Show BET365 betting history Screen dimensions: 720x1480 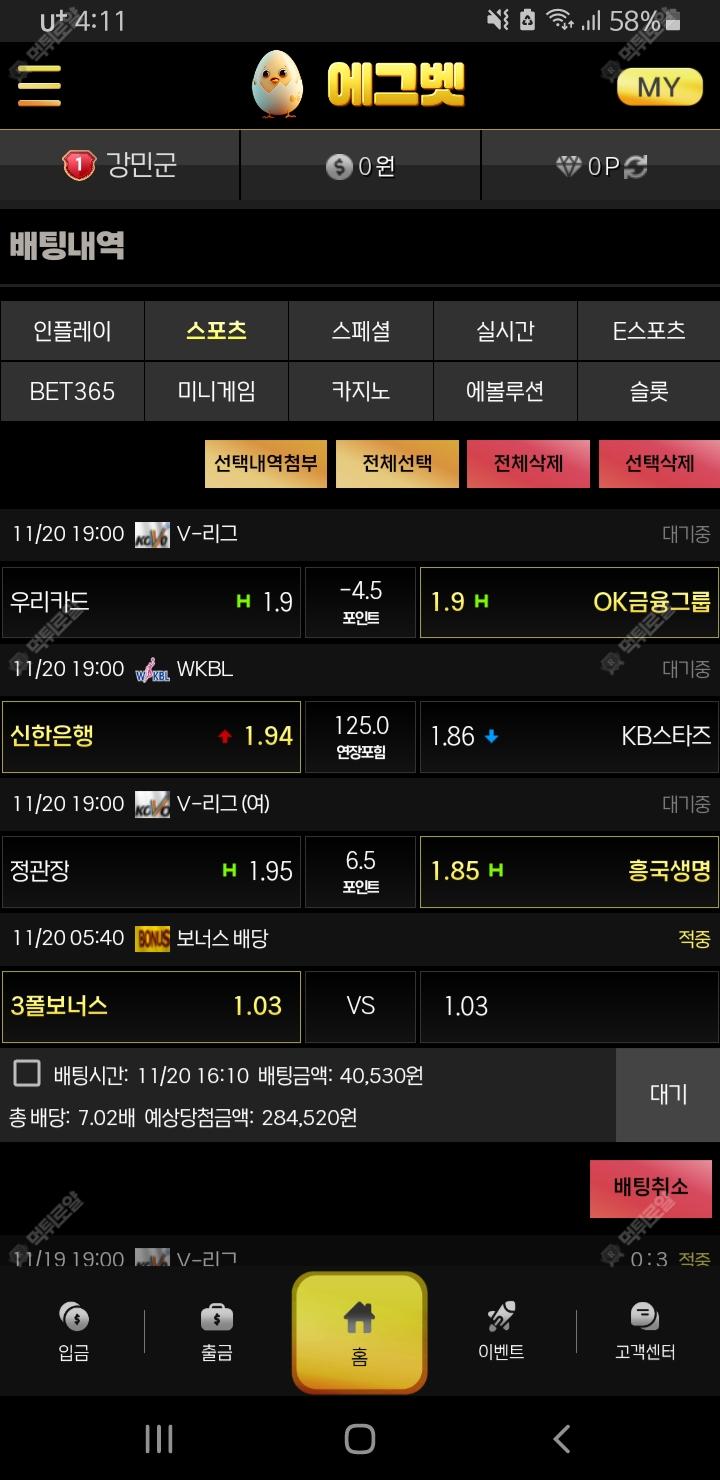click(x=72, y=391)
